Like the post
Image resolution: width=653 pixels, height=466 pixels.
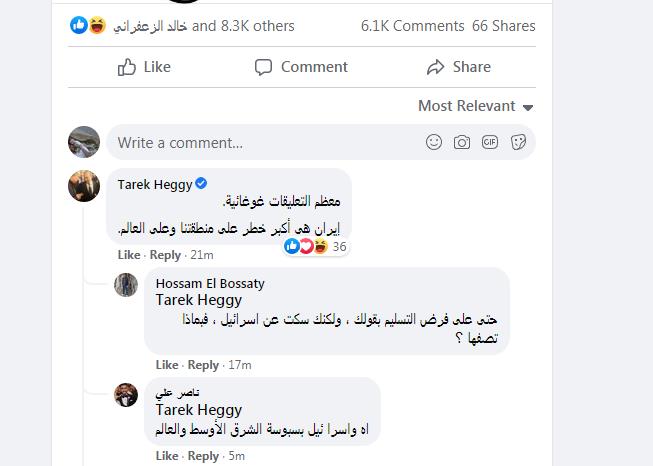click(144, 67)
